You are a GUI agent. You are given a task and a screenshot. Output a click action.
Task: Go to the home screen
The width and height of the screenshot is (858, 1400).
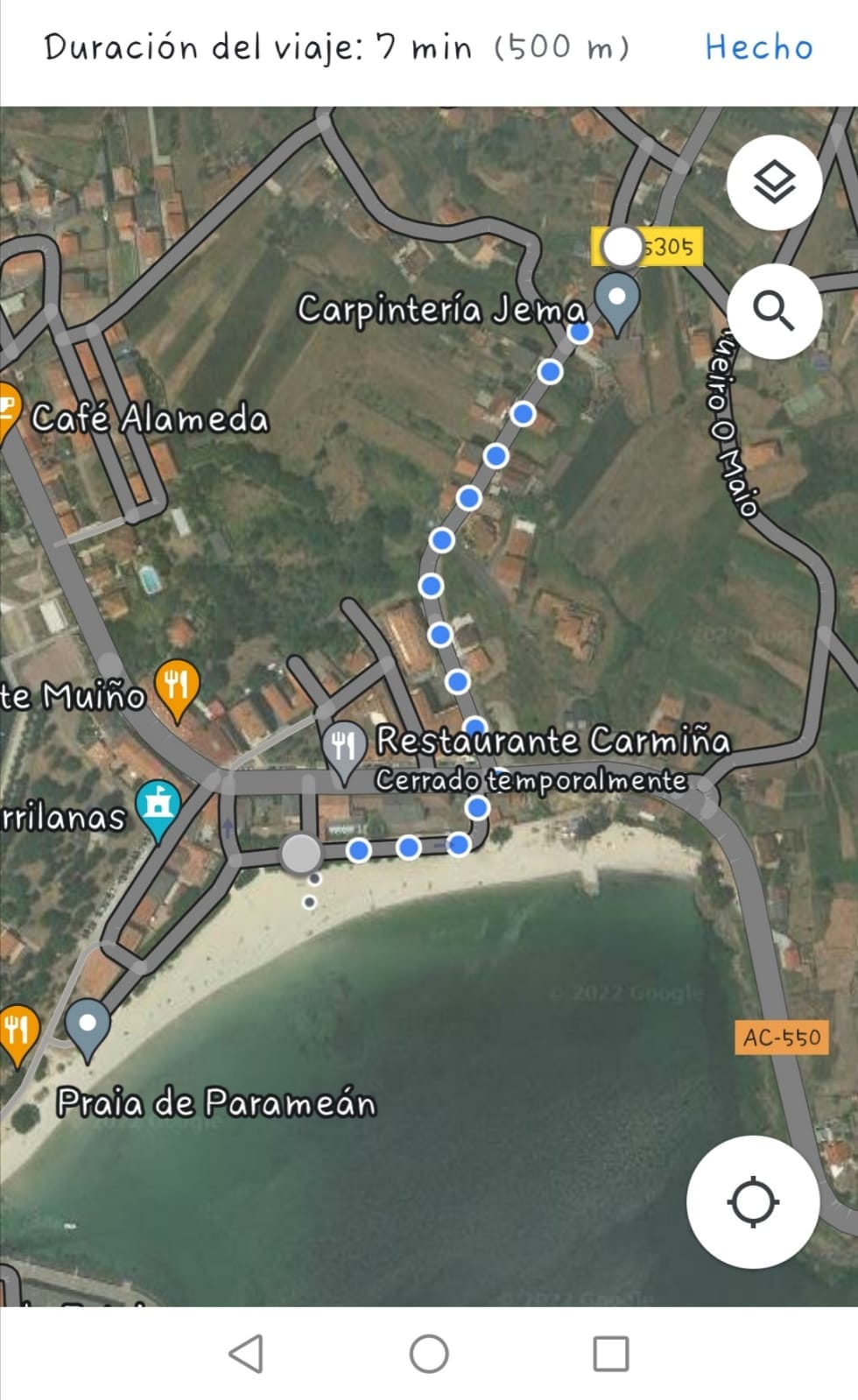tap(429, 1354)
